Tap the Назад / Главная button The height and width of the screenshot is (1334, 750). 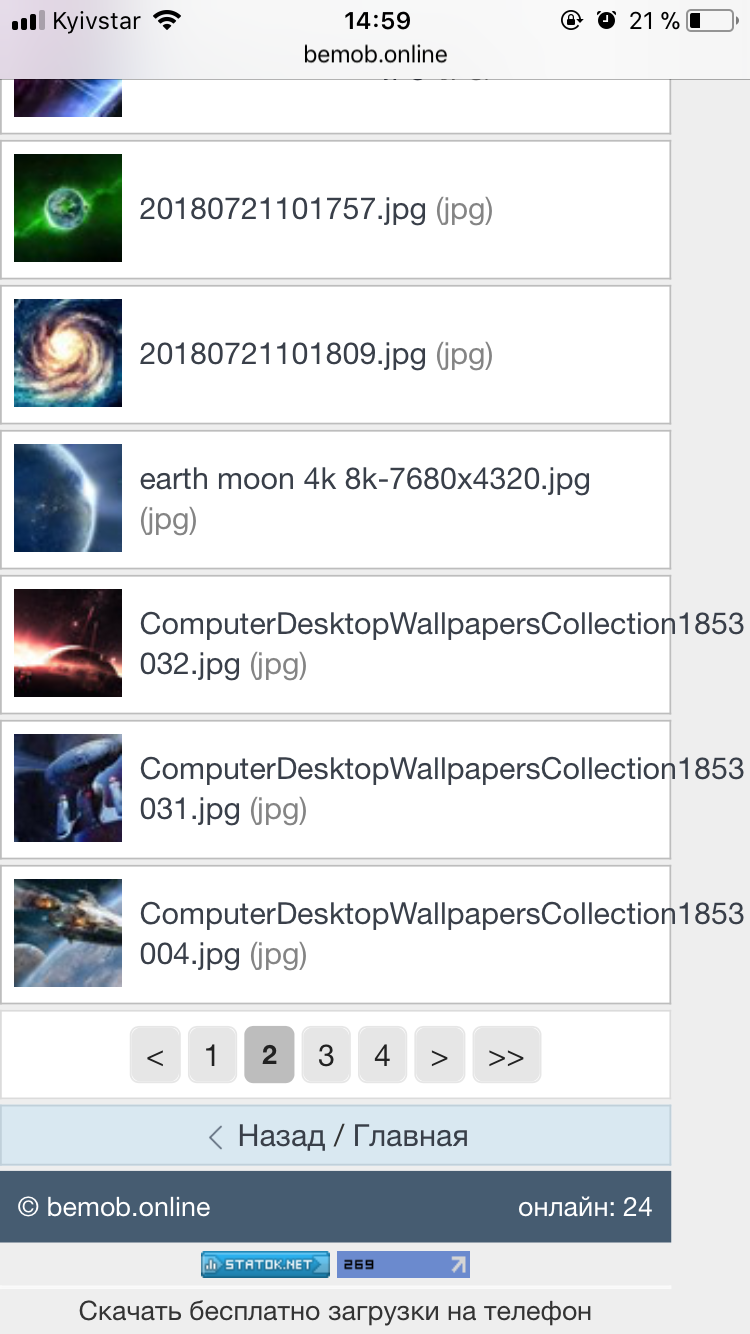pos(336,1136)
